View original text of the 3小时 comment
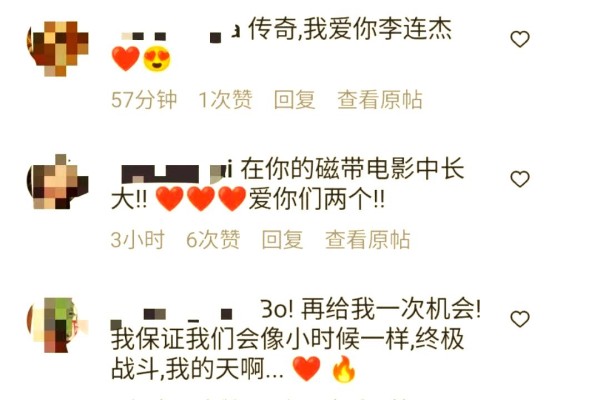The width and height of the screenshot is (600, 400). click(x=367, y=240)
